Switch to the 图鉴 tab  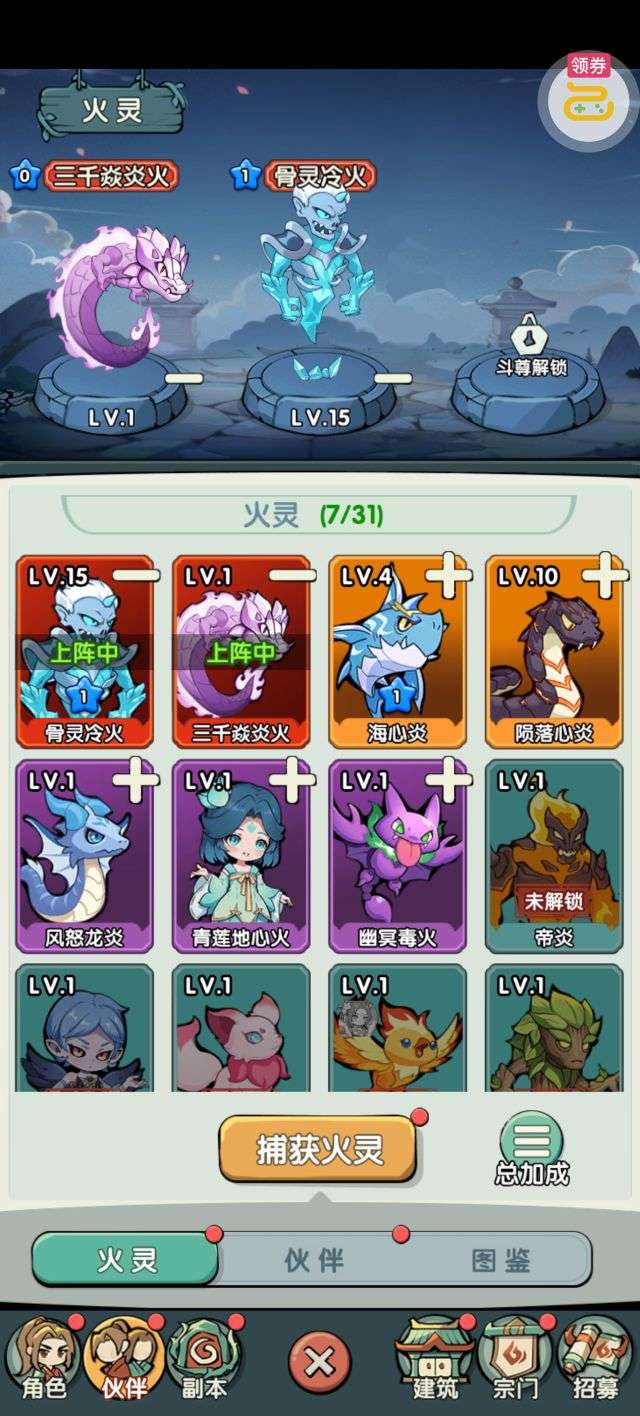[x=501, y=1260]
